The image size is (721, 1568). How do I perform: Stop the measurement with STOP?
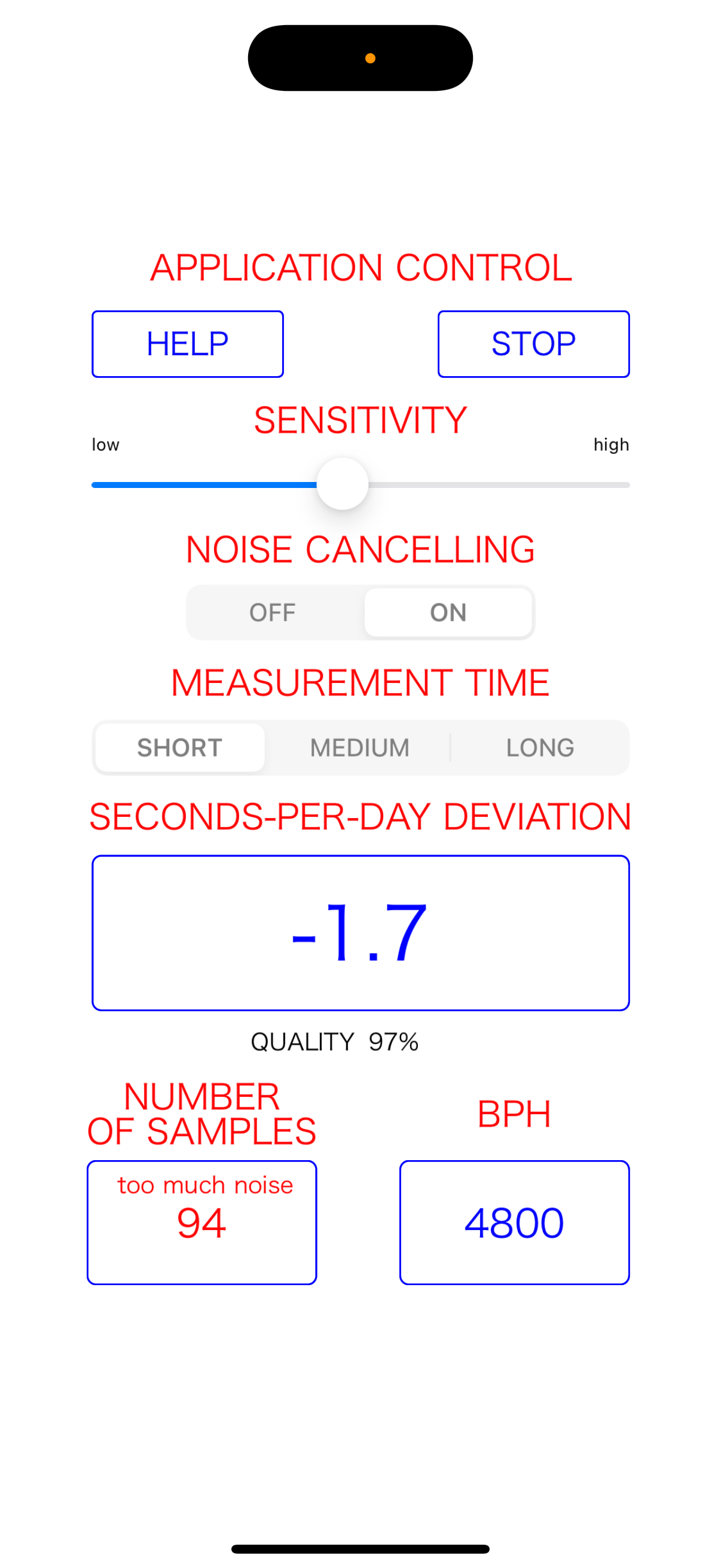tap(533, 344)
